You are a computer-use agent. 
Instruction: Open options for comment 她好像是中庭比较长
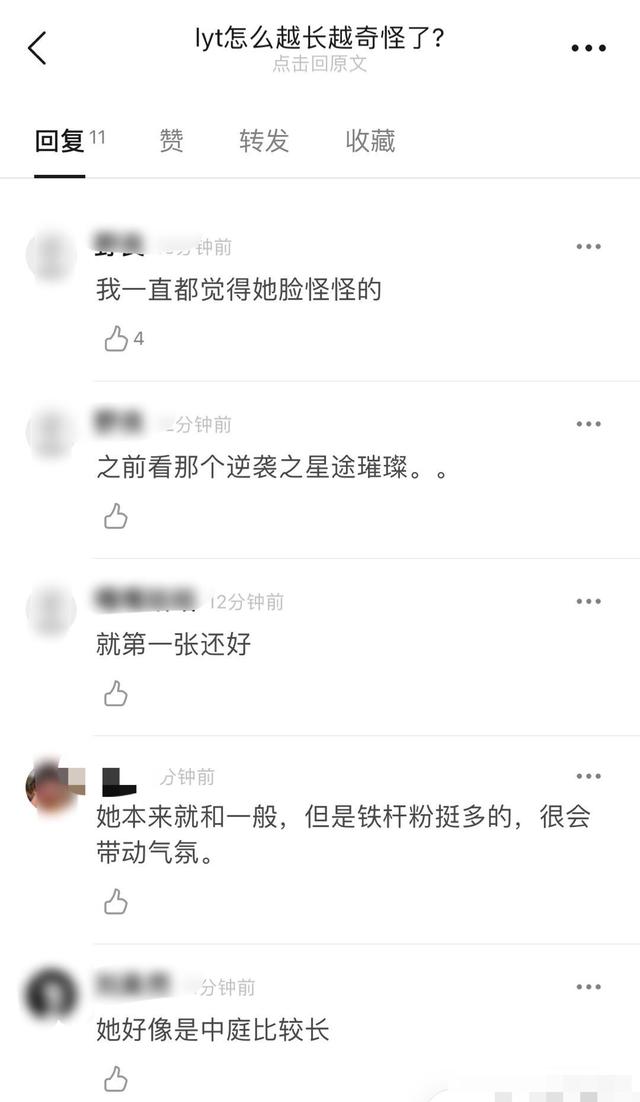pyautogui.click(x=588, y=987)
